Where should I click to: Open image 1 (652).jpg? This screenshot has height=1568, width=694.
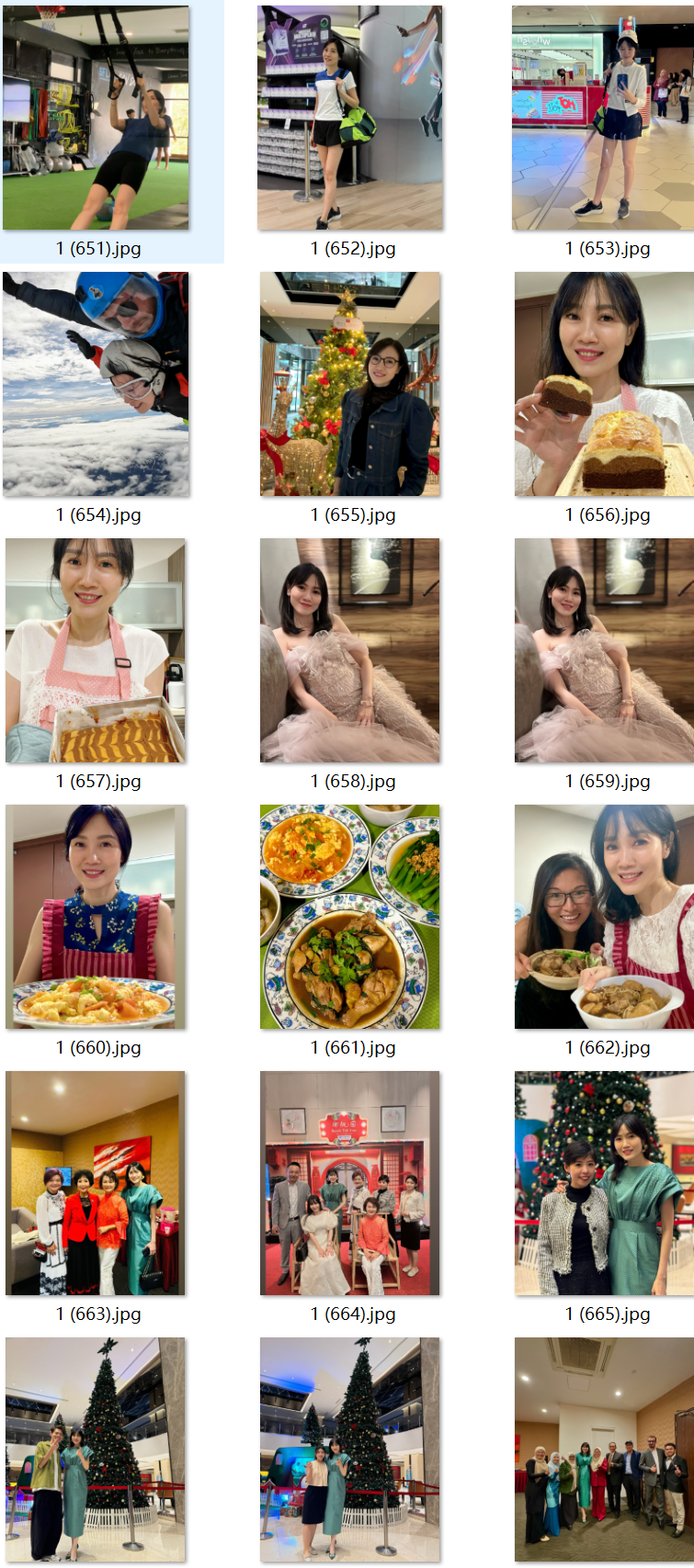(x=350, y=118)
